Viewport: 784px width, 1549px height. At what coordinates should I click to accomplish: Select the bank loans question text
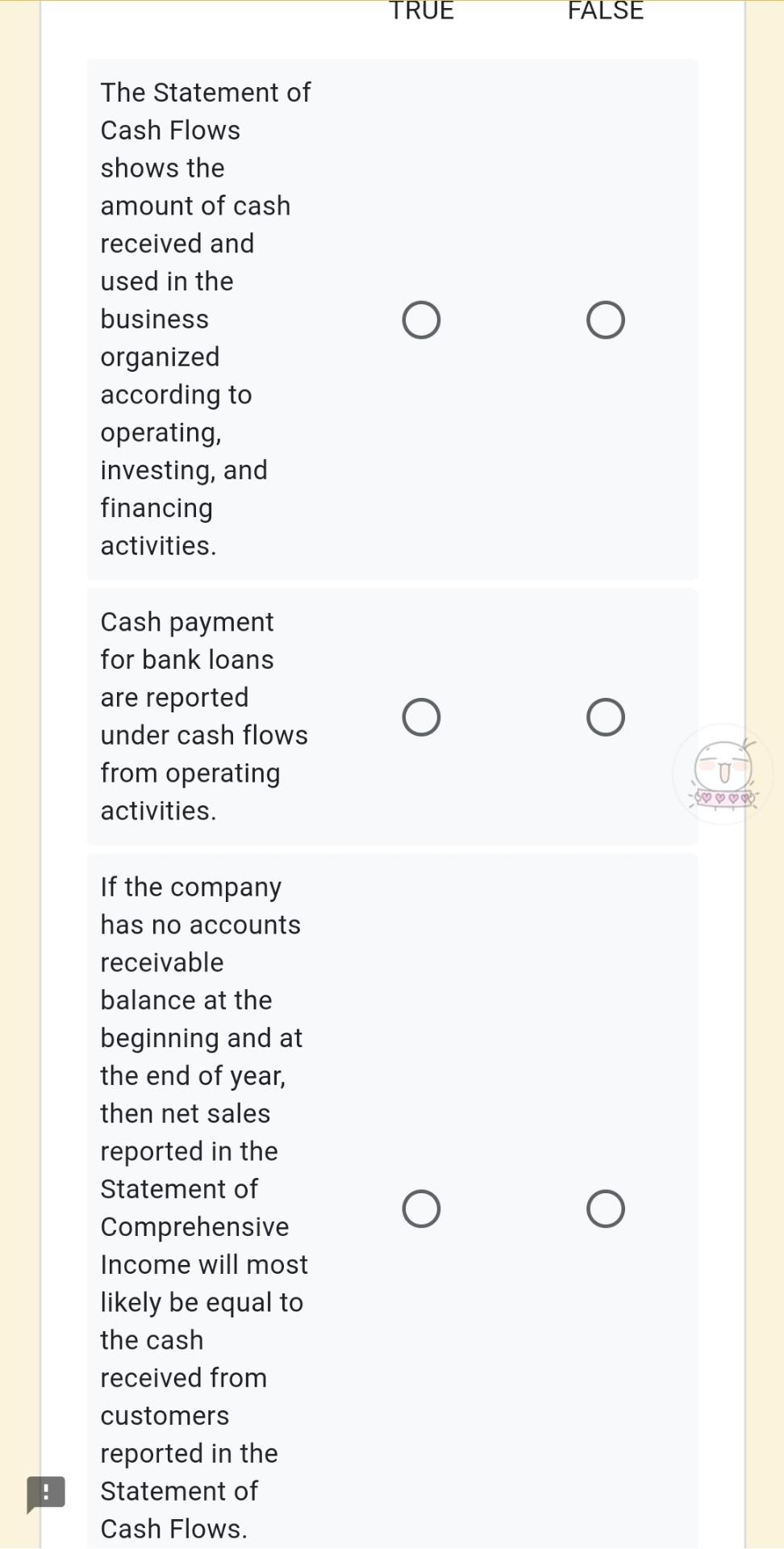(204, 716)
